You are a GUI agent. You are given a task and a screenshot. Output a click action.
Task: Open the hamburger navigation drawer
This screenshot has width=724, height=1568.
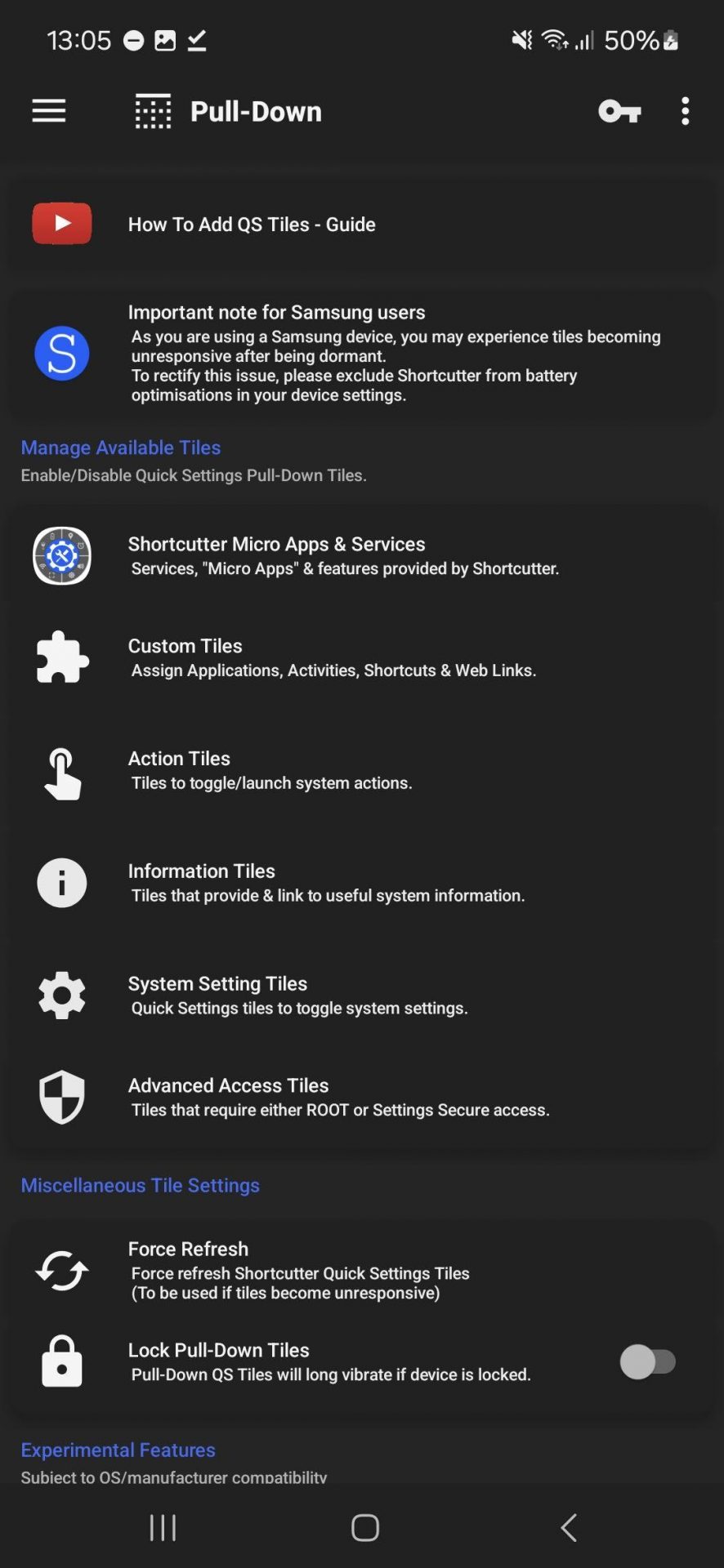(49, 111)
